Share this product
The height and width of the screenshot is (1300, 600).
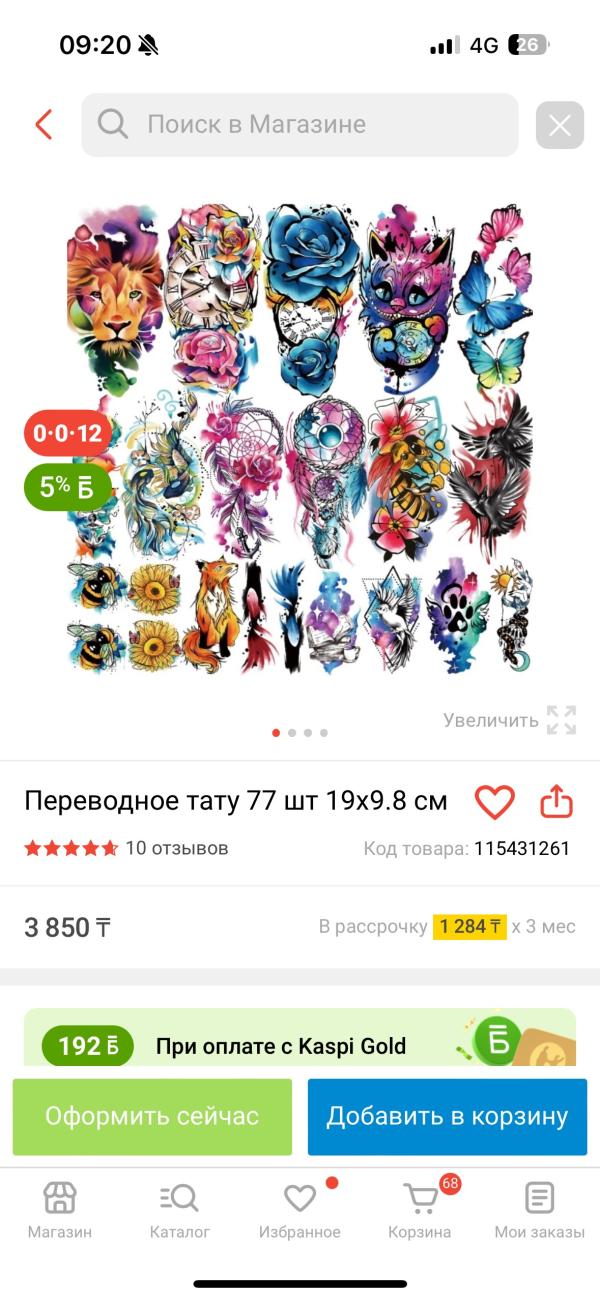point(556,802)
